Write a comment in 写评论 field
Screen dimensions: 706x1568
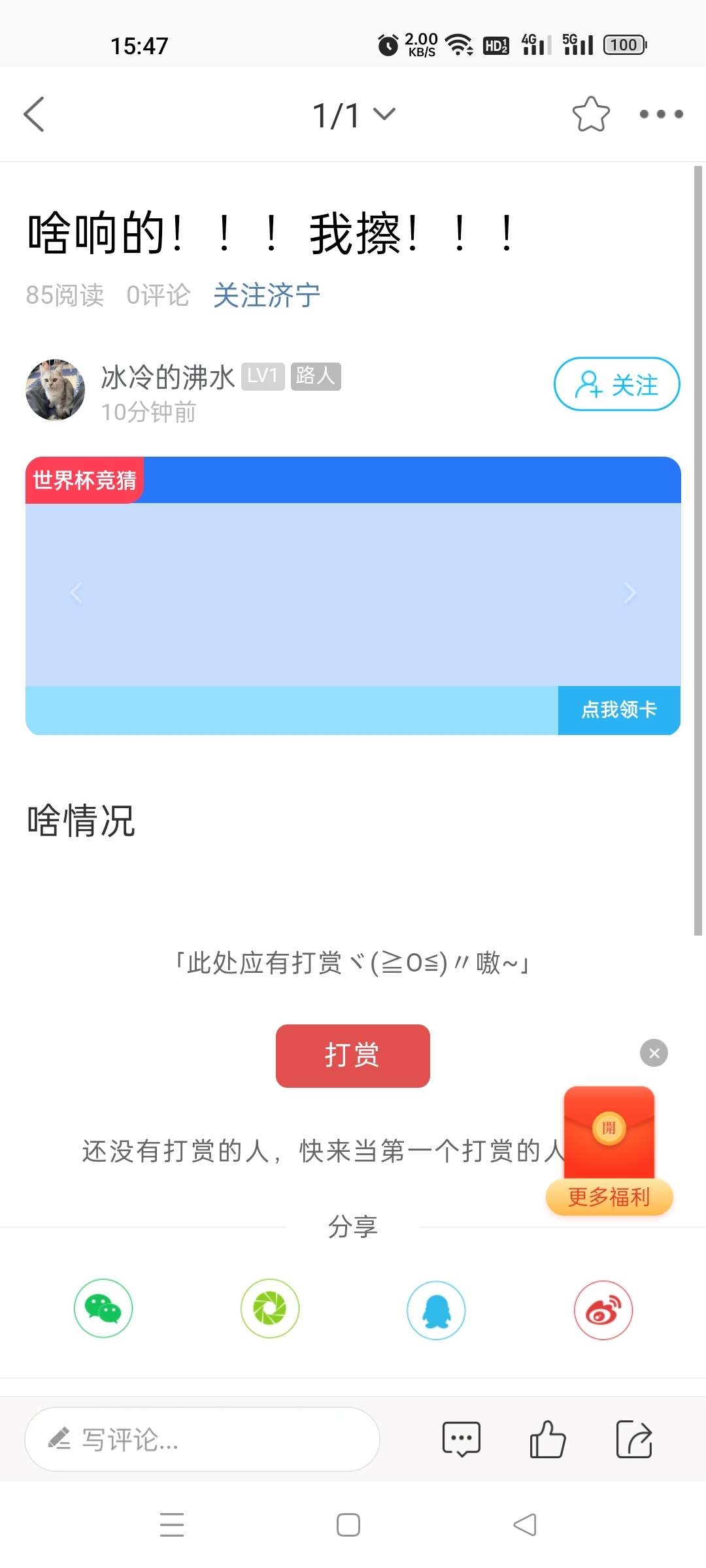(x=202, y=1439)
